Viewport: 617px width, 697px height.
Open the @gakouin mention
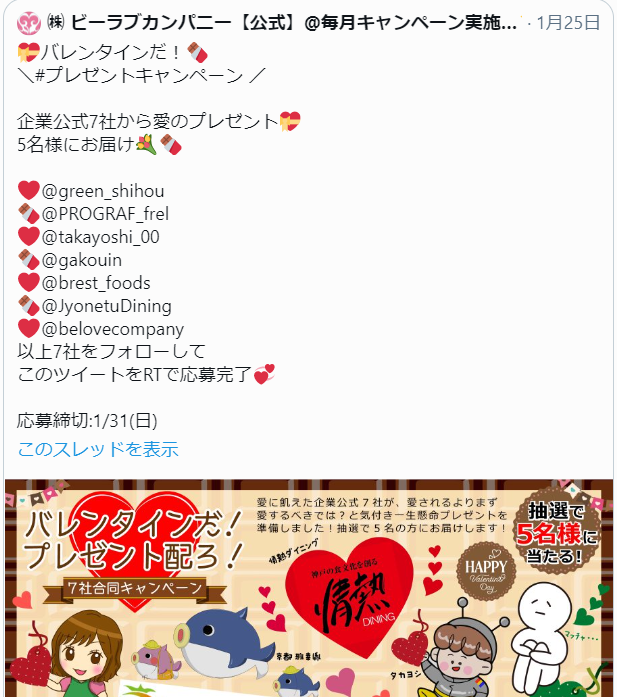tap(82, 260)
